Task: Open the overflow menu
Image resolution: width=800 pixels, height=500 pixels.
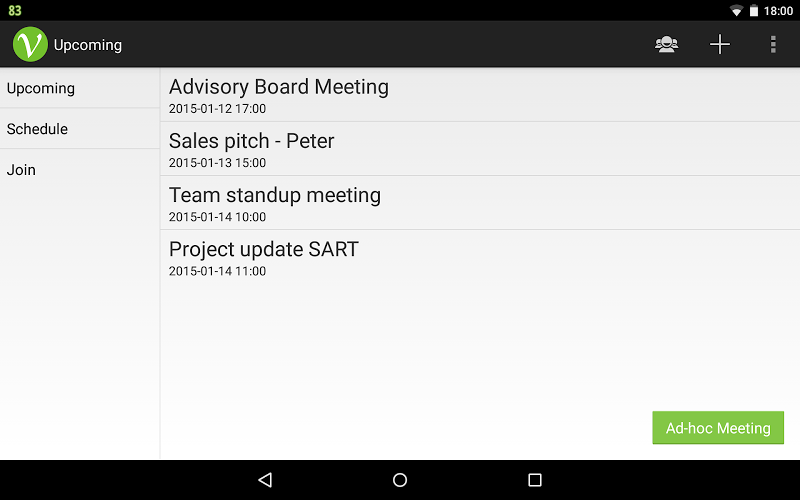Action: [773, 44]
